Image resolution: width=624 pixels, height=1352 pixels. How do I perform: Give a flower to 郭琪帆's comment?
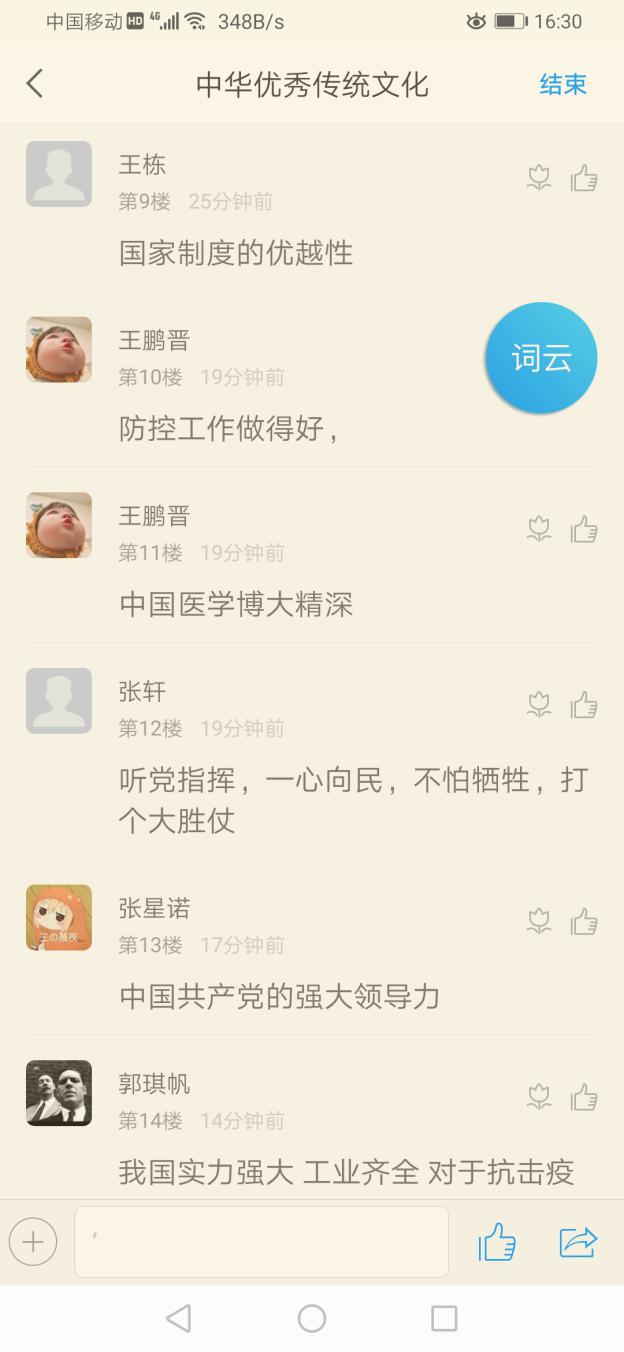[539, 1098]
